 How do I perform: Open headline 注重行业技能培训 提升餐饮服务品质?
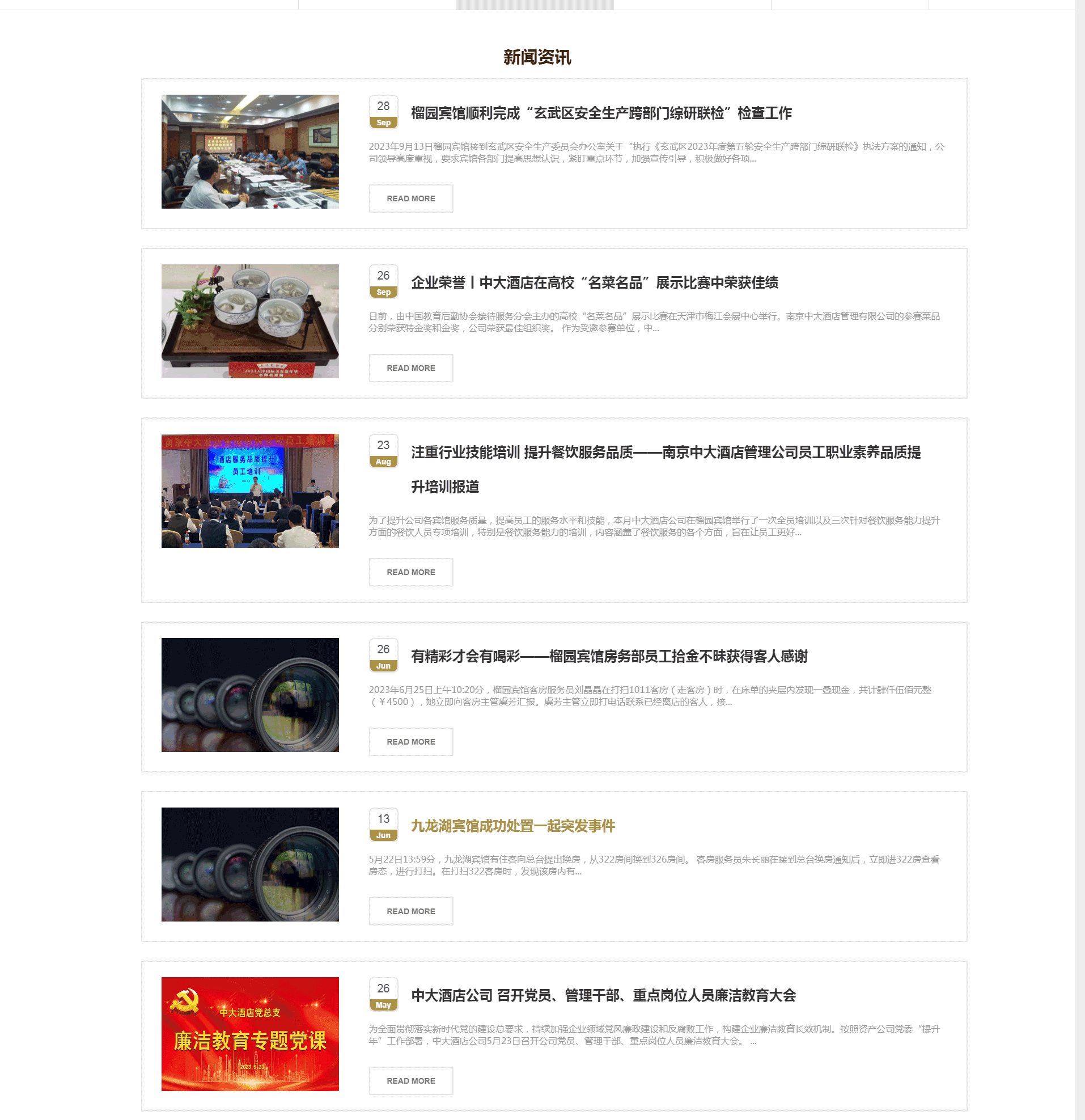click(x=666, y=453)
